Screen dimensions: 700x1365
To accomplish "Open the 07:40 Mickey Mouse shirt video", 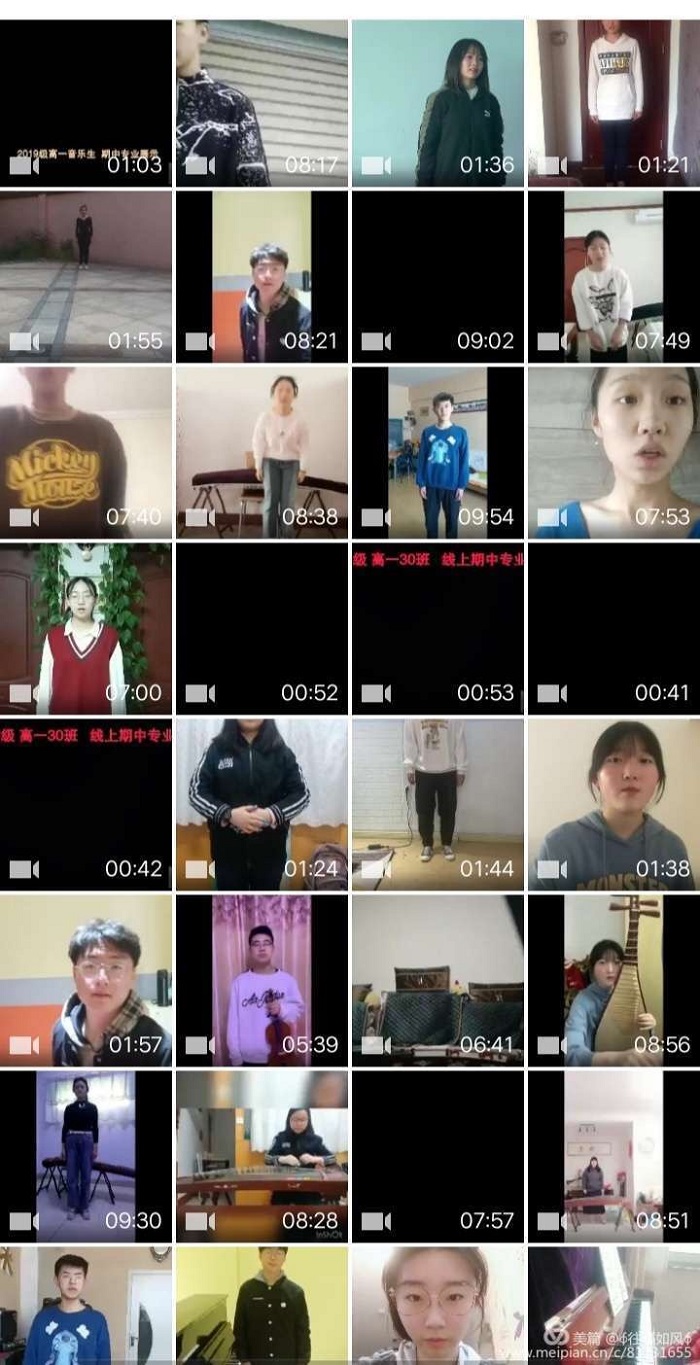I will pyautogui.click(x=86, y=452).
